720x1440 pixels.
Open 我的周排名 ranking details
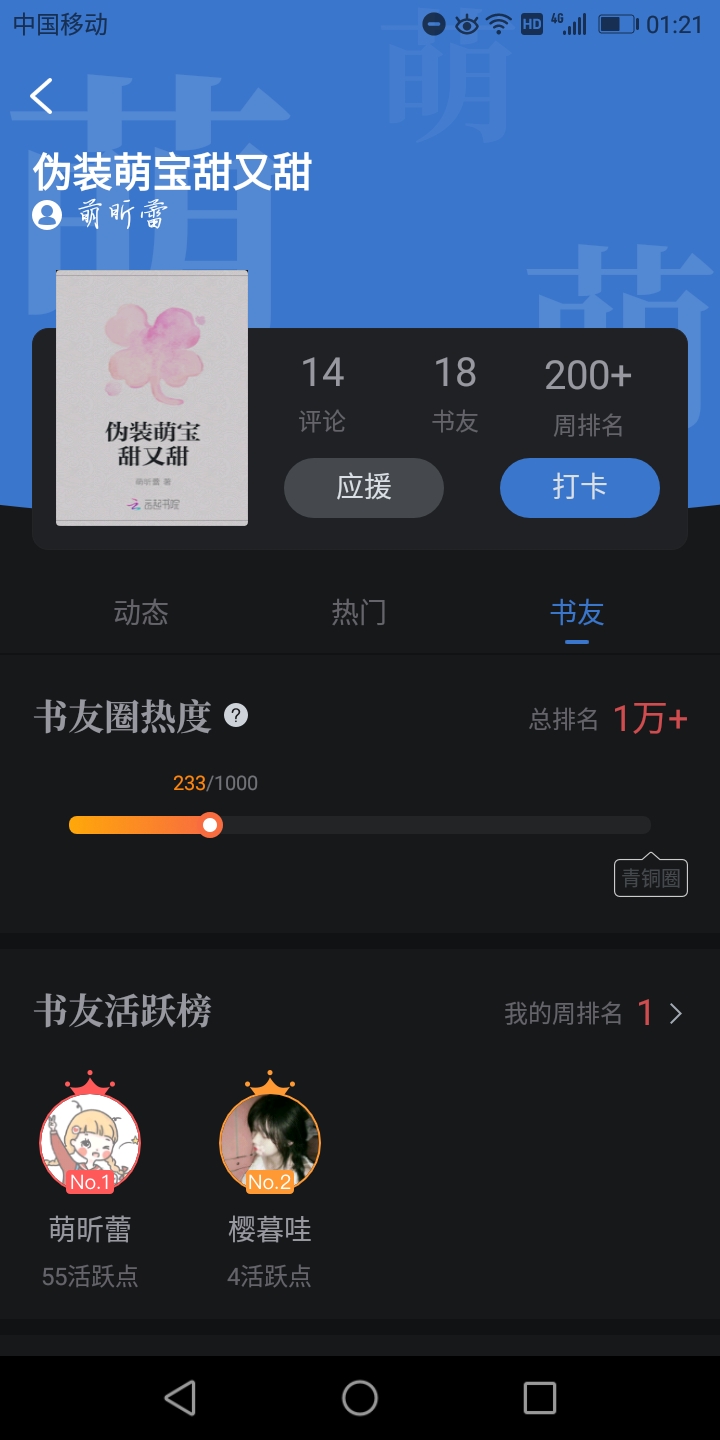coord(594,1013)
